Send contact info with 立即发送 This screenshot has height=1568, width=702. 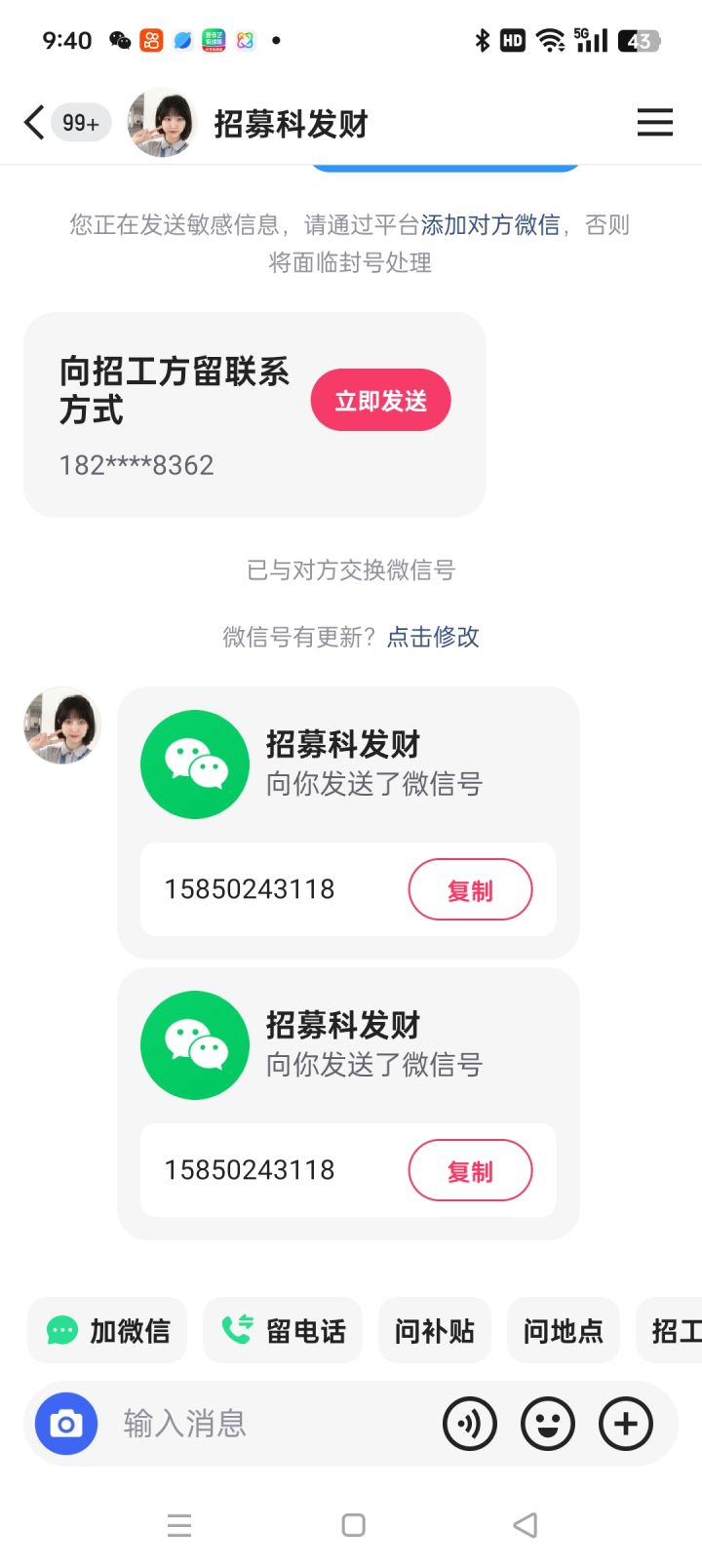[x=380, y=401]
